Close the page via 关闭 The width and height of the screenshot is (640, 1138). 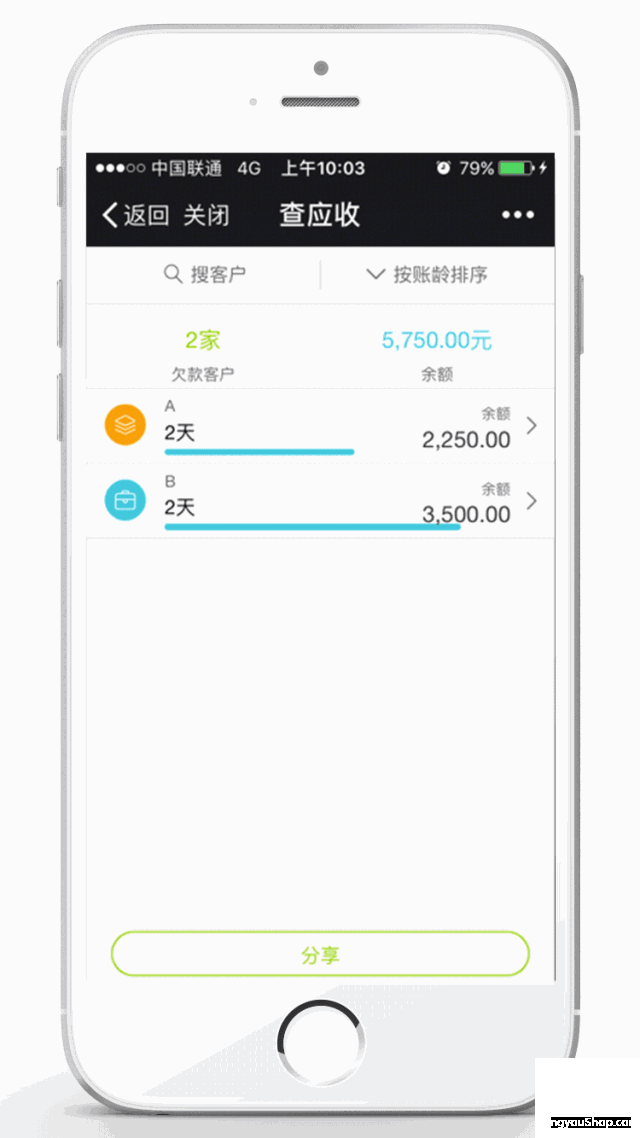pyautogui.click(x=206, y=215)
